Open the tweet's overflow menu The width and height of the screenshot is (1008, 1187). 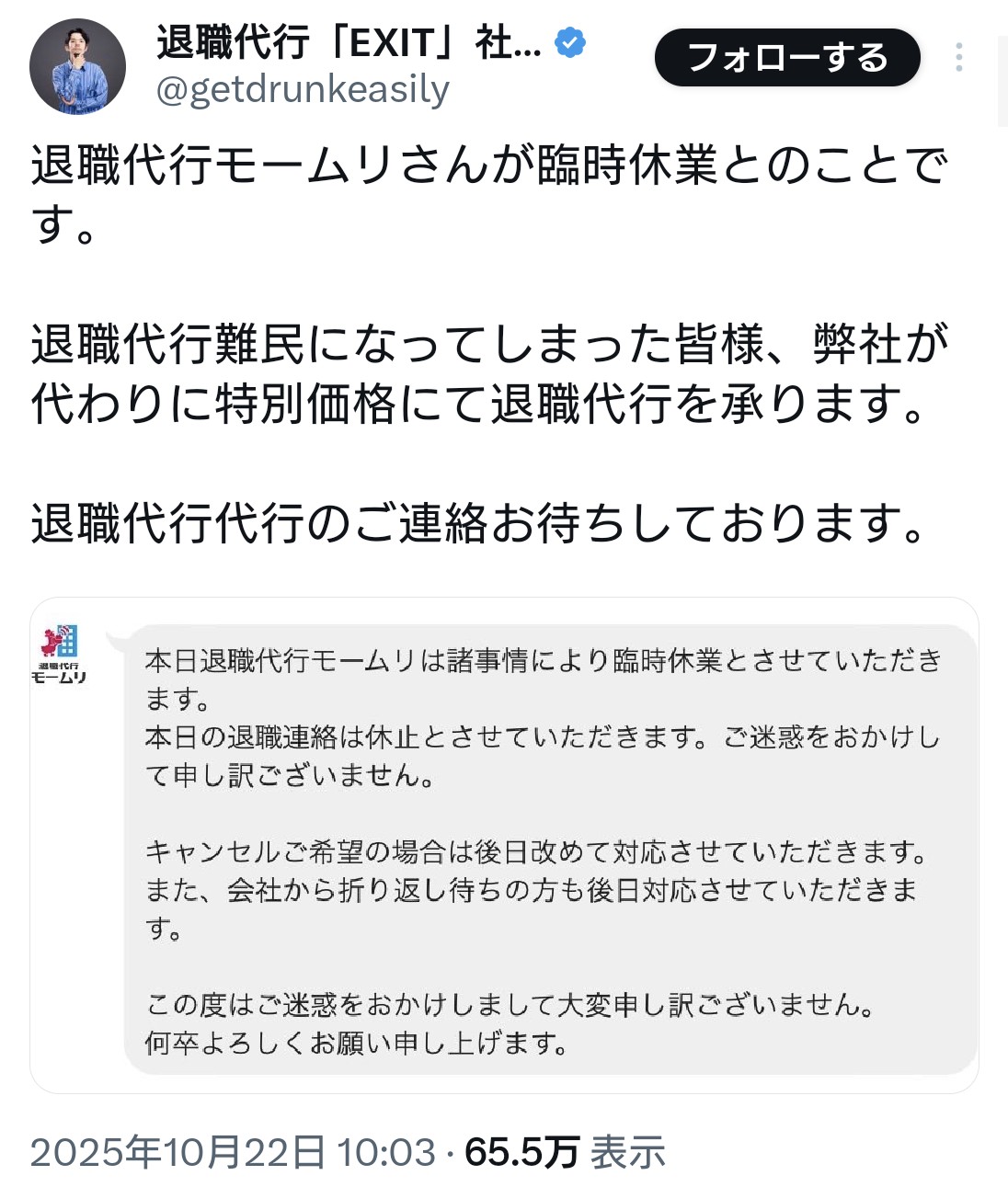(958, 58)
